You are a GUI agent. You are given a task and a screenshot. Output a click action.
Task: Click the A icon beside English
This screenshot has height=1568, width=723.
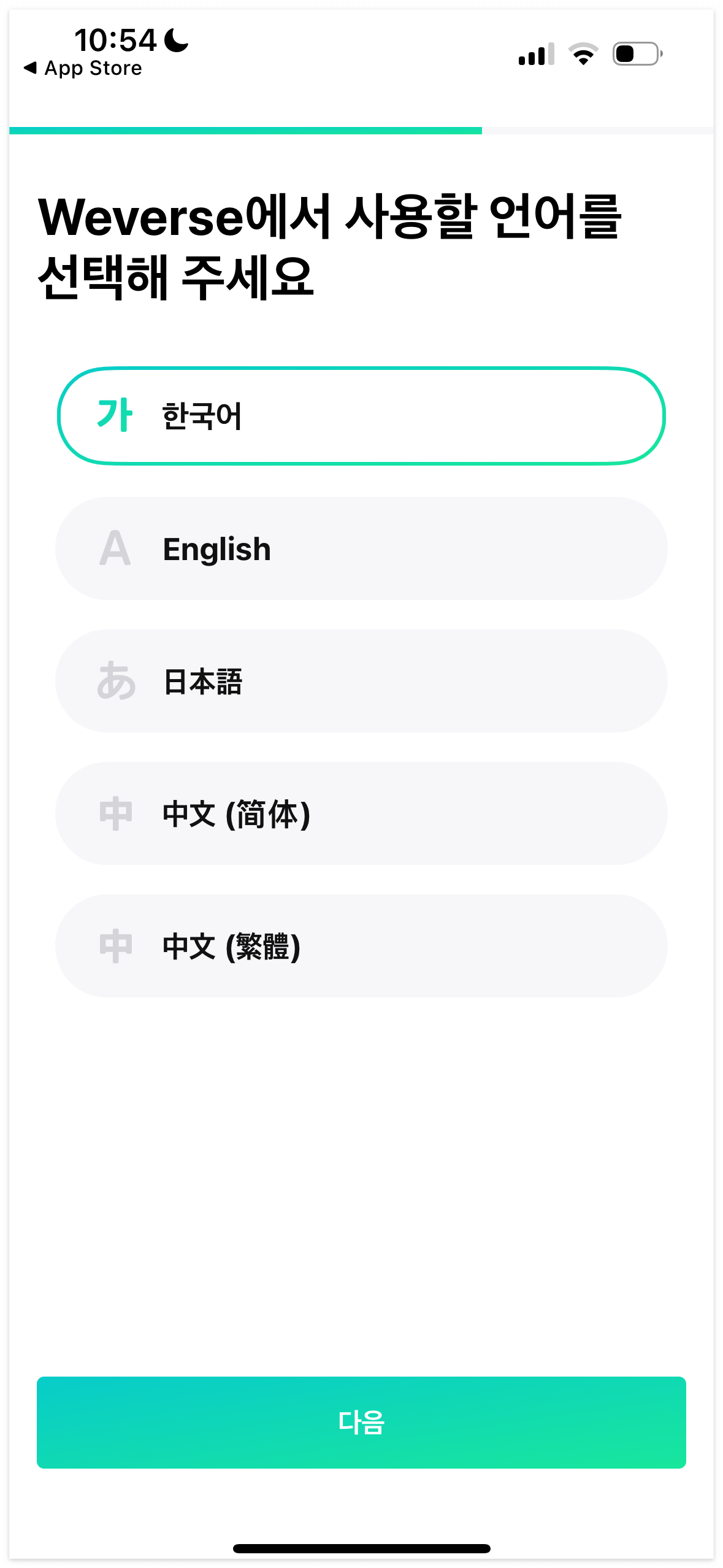116,548
